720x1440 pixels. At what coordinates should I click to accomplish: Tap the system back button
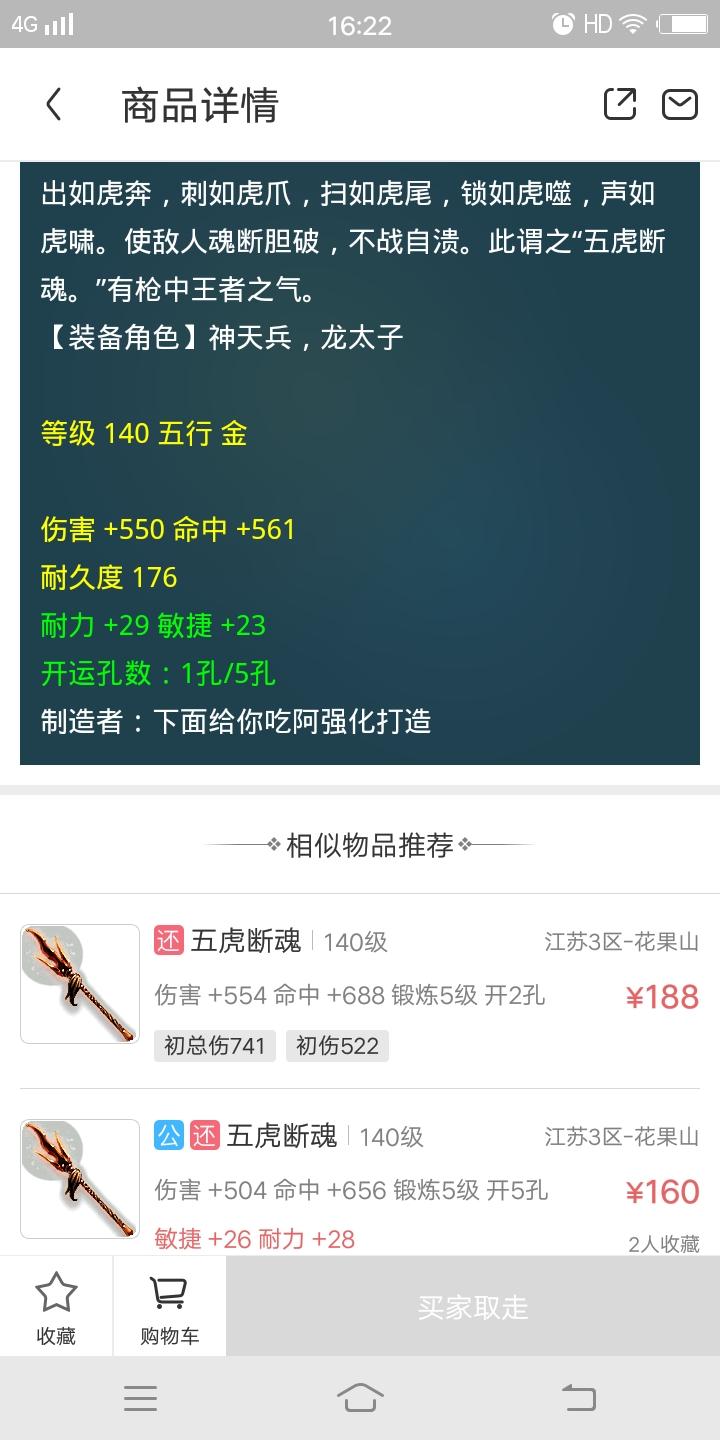click(x=578, y=1397)
